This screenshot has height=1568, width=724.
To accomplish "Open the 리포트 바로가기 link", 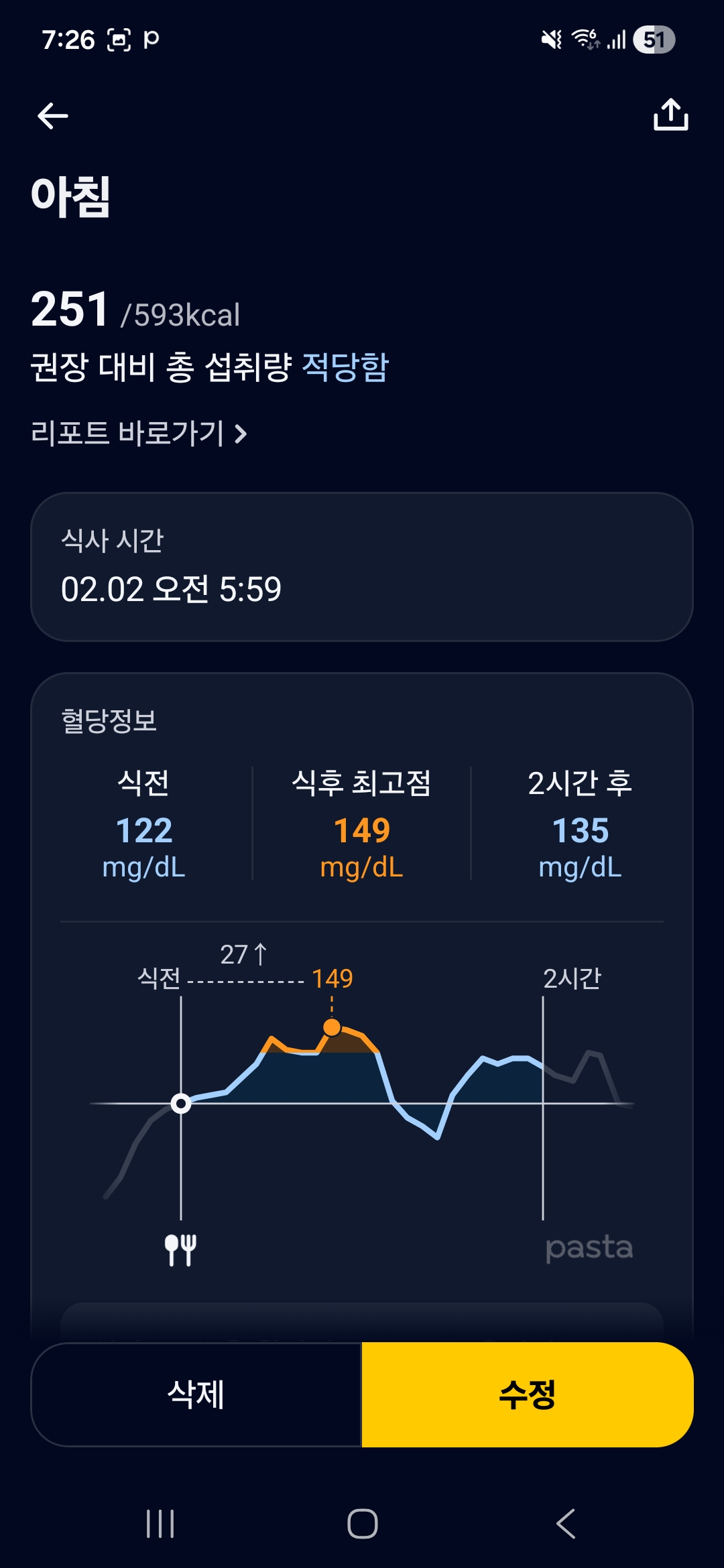I will (x=139, y=433).
